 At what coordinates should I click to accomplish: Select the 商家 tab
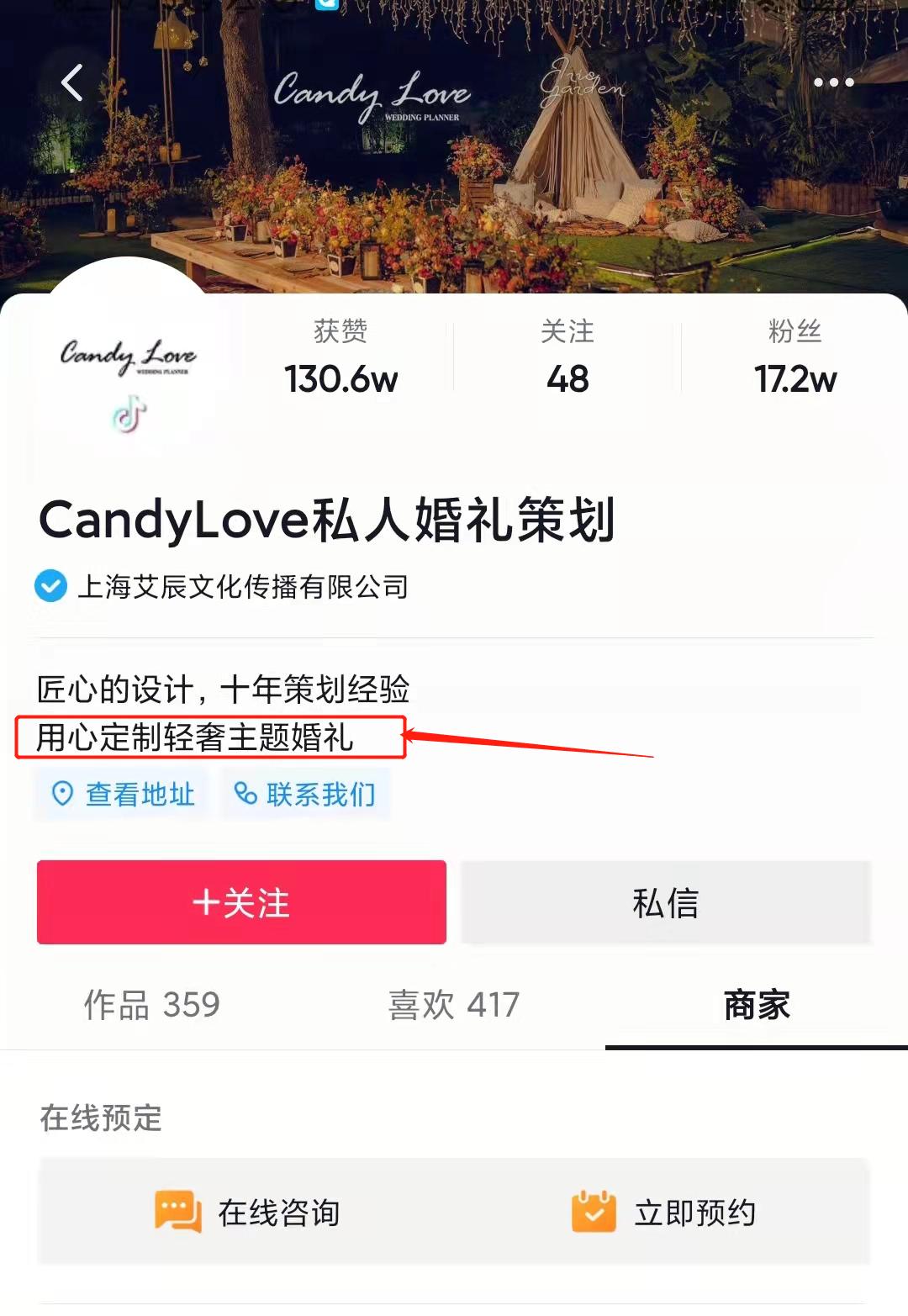(x=756, y=1004)
